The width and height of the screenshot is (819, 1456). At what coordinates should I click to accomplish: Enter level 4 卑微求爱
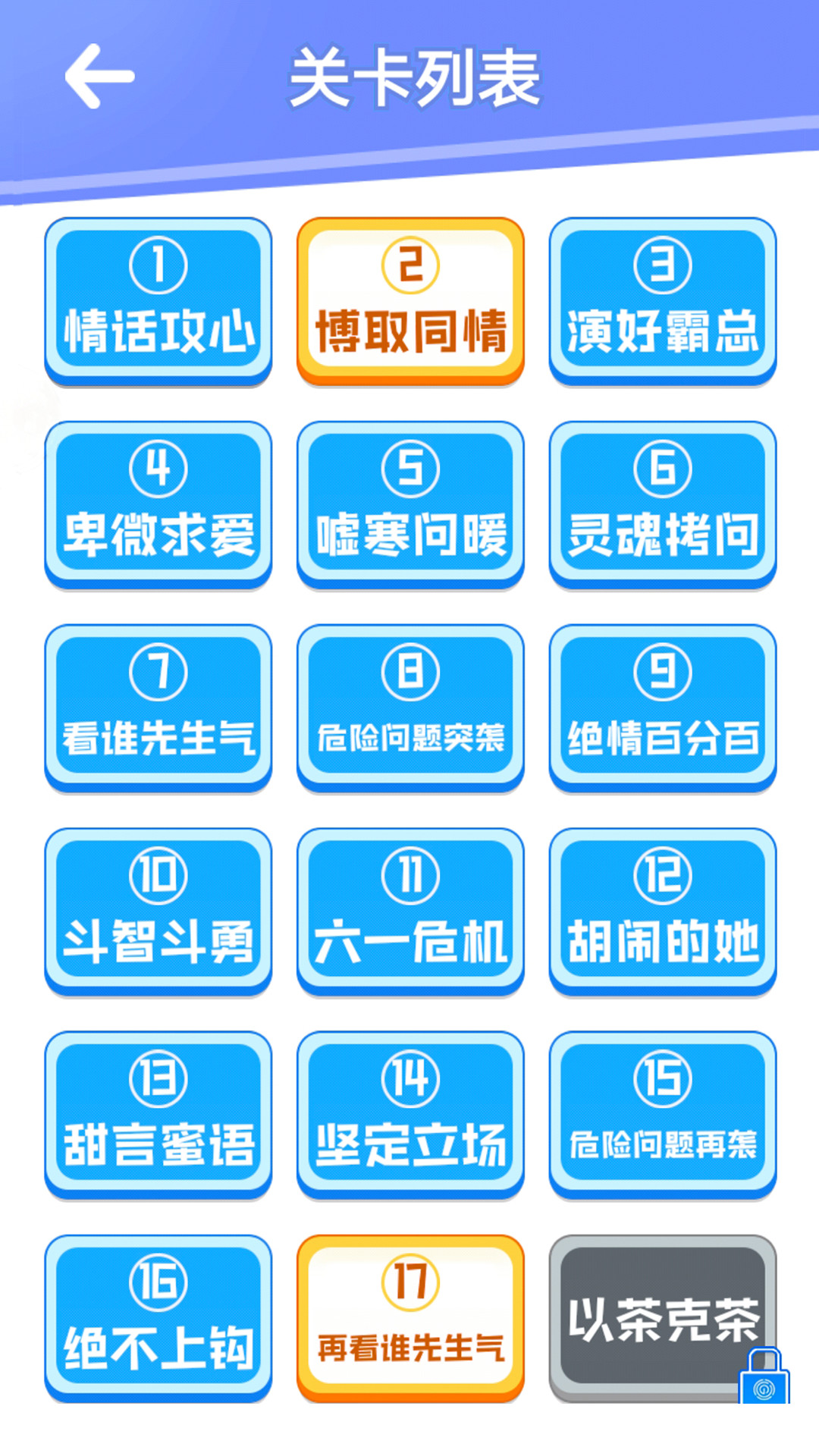158,504
